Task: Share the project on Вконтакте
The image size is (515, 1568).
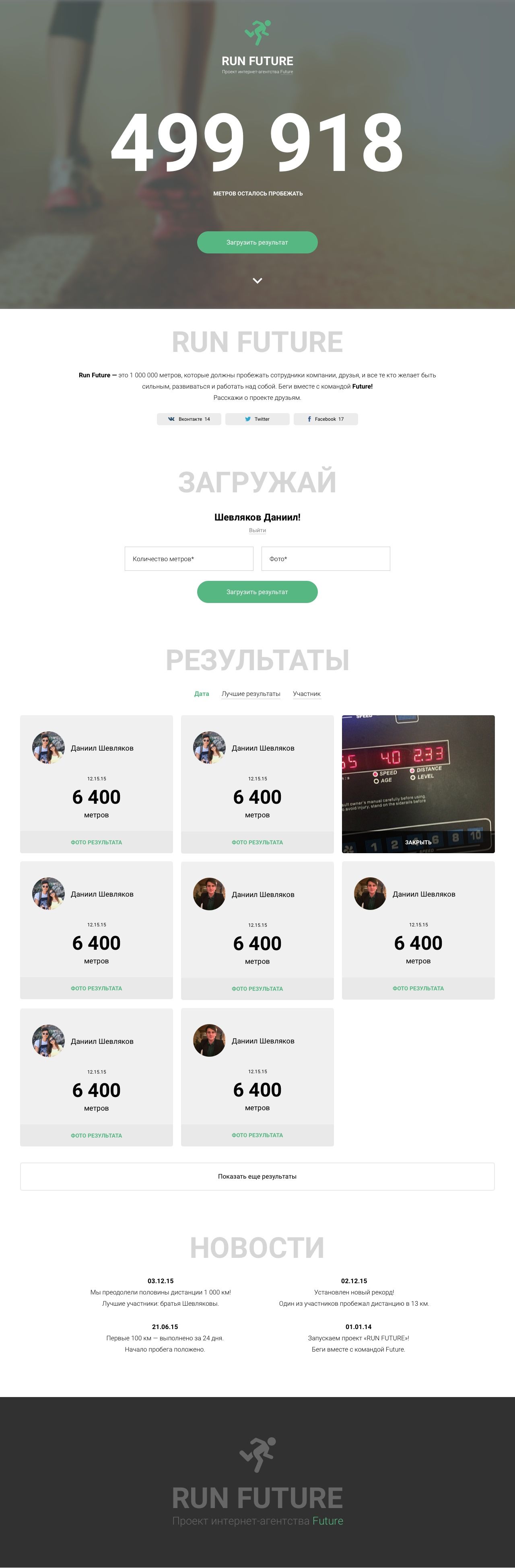Action: click(x=189, y=419)
